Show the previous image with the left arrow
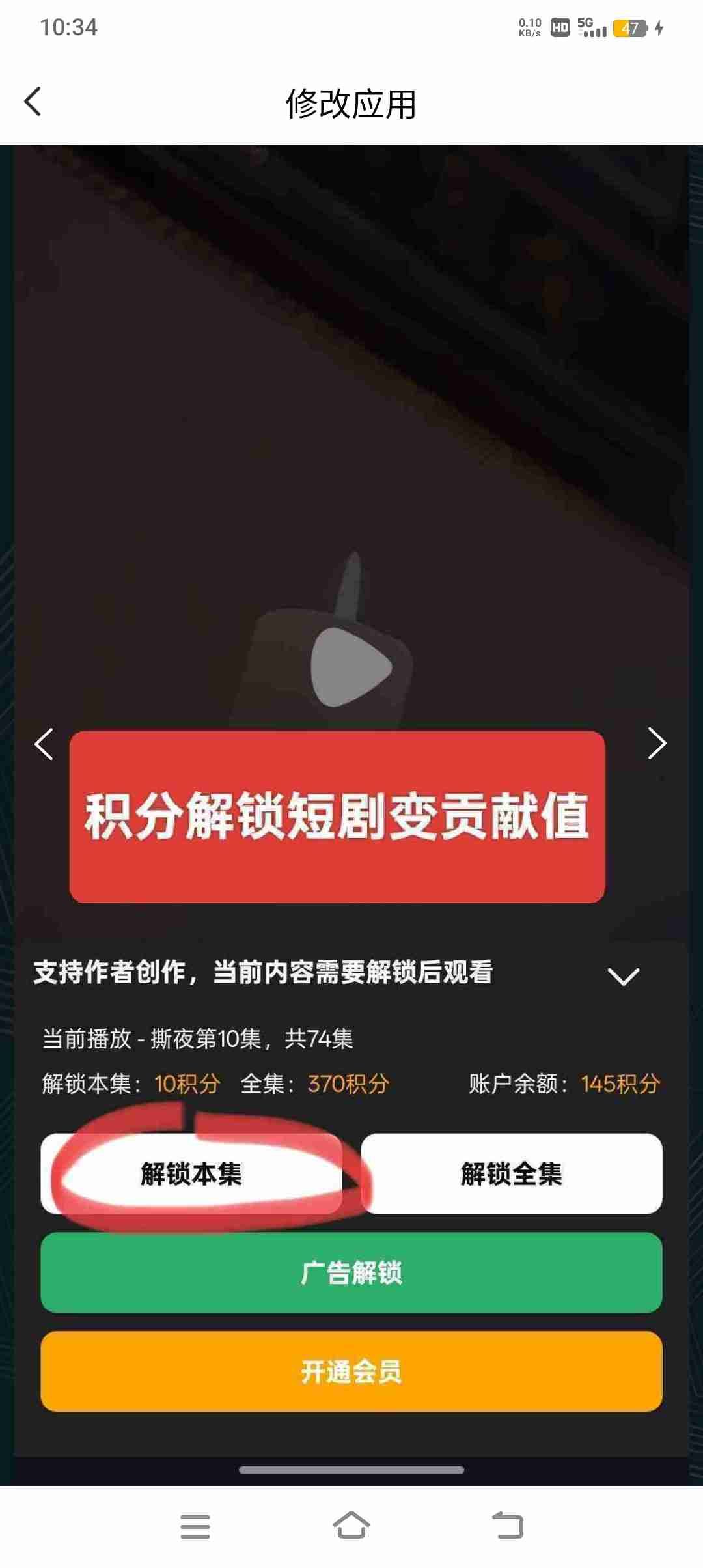703x1568 pixels. tap(44, 744)
